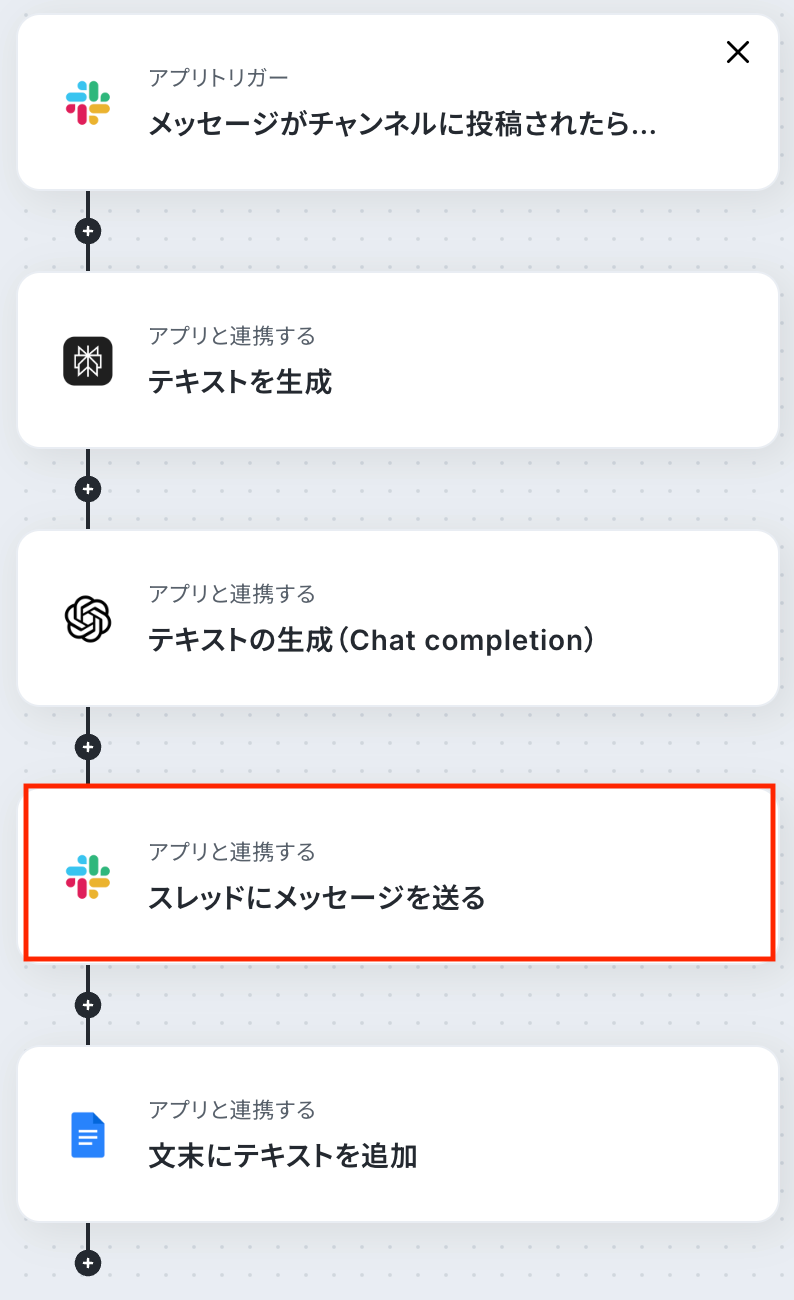Add a new step after 文末にテキストを追加

88,1263
